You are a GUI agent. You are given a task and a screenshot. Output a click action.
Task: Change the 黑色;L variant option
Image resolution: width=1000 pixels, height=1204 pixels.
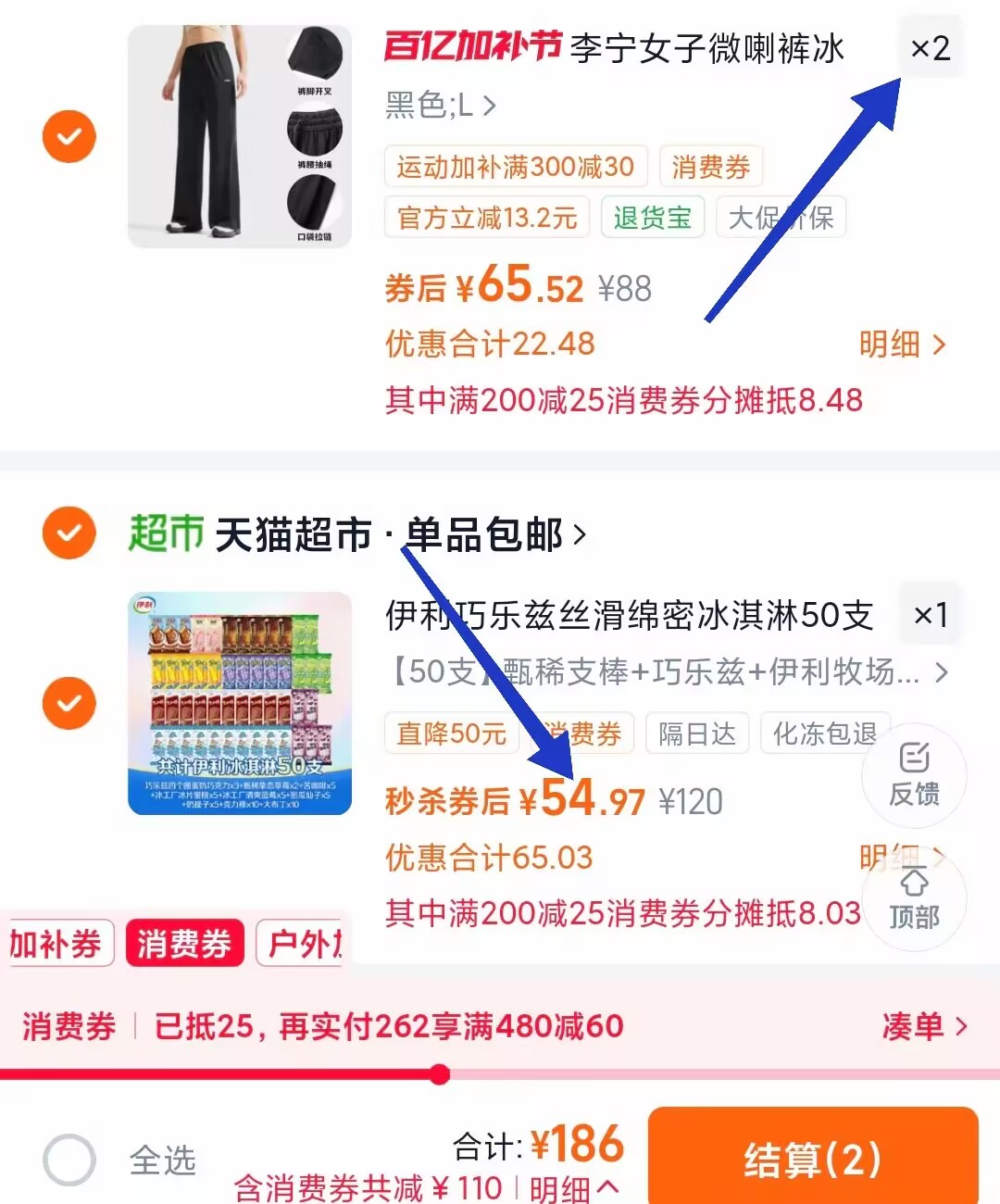[441, 105]
